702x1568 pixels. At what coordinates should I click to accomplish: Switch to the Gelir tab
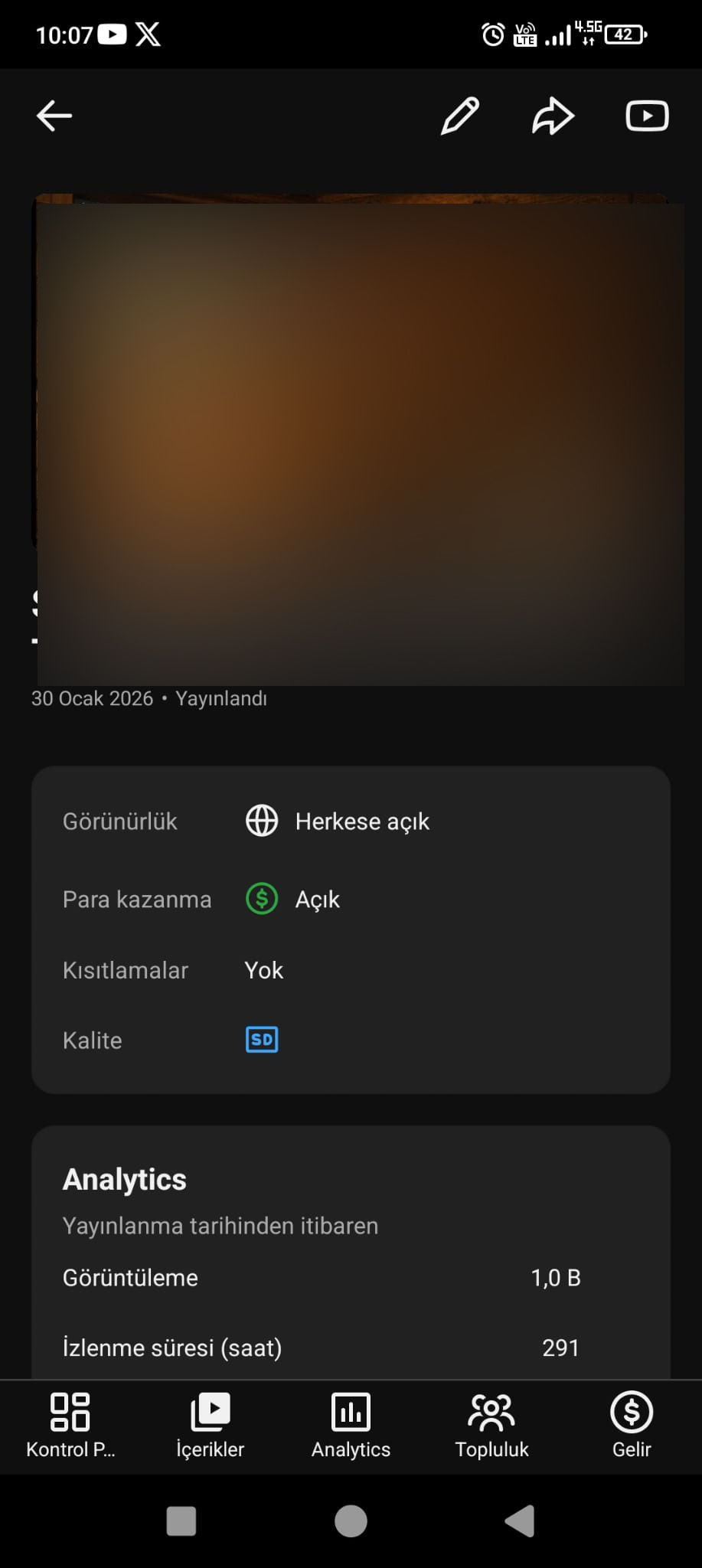click(632, 1426)
